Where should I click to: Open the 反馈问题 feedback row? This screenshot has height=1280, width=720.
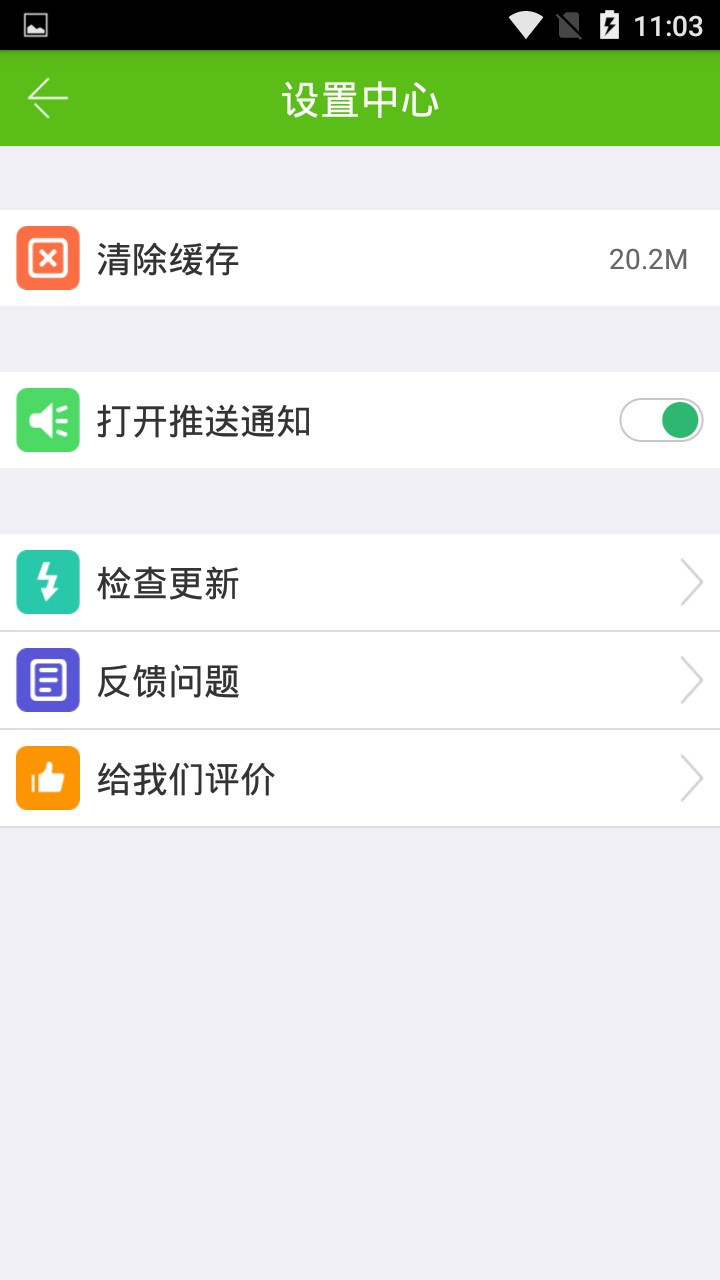click(360, 681)
